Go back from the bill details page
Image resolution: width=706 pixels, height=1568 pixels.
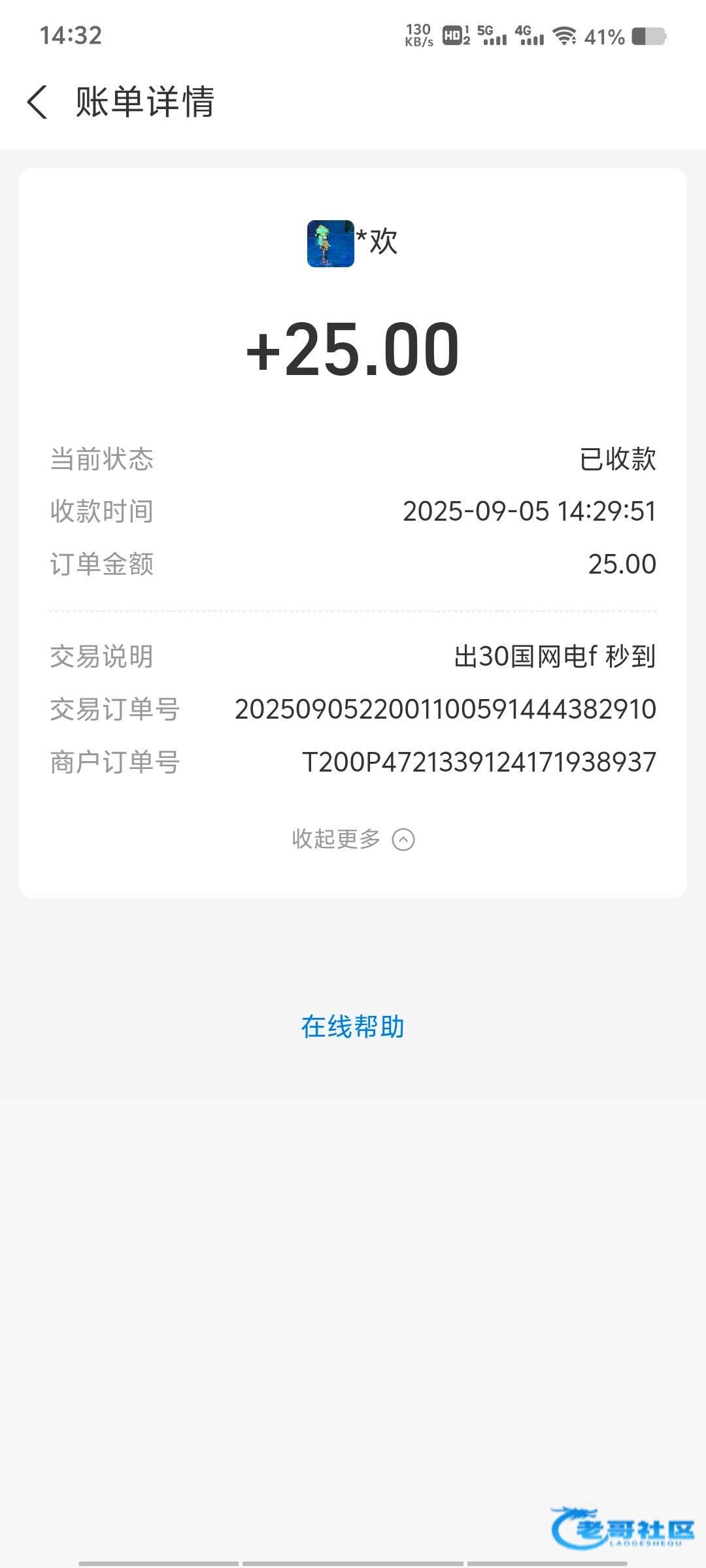(37, 103)
